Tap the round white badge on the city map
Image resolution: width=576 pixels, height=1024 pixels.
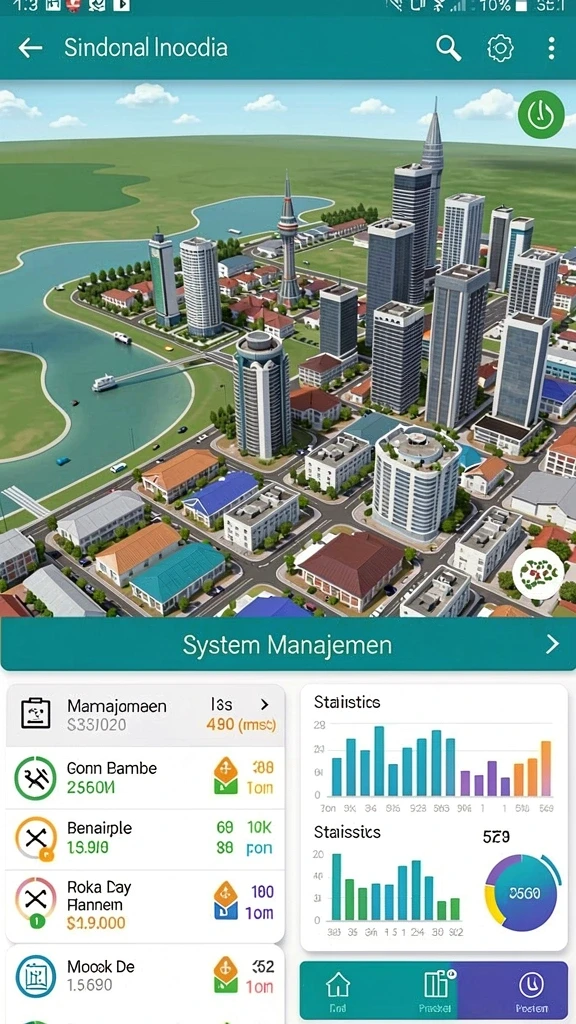tap(538, 575)
